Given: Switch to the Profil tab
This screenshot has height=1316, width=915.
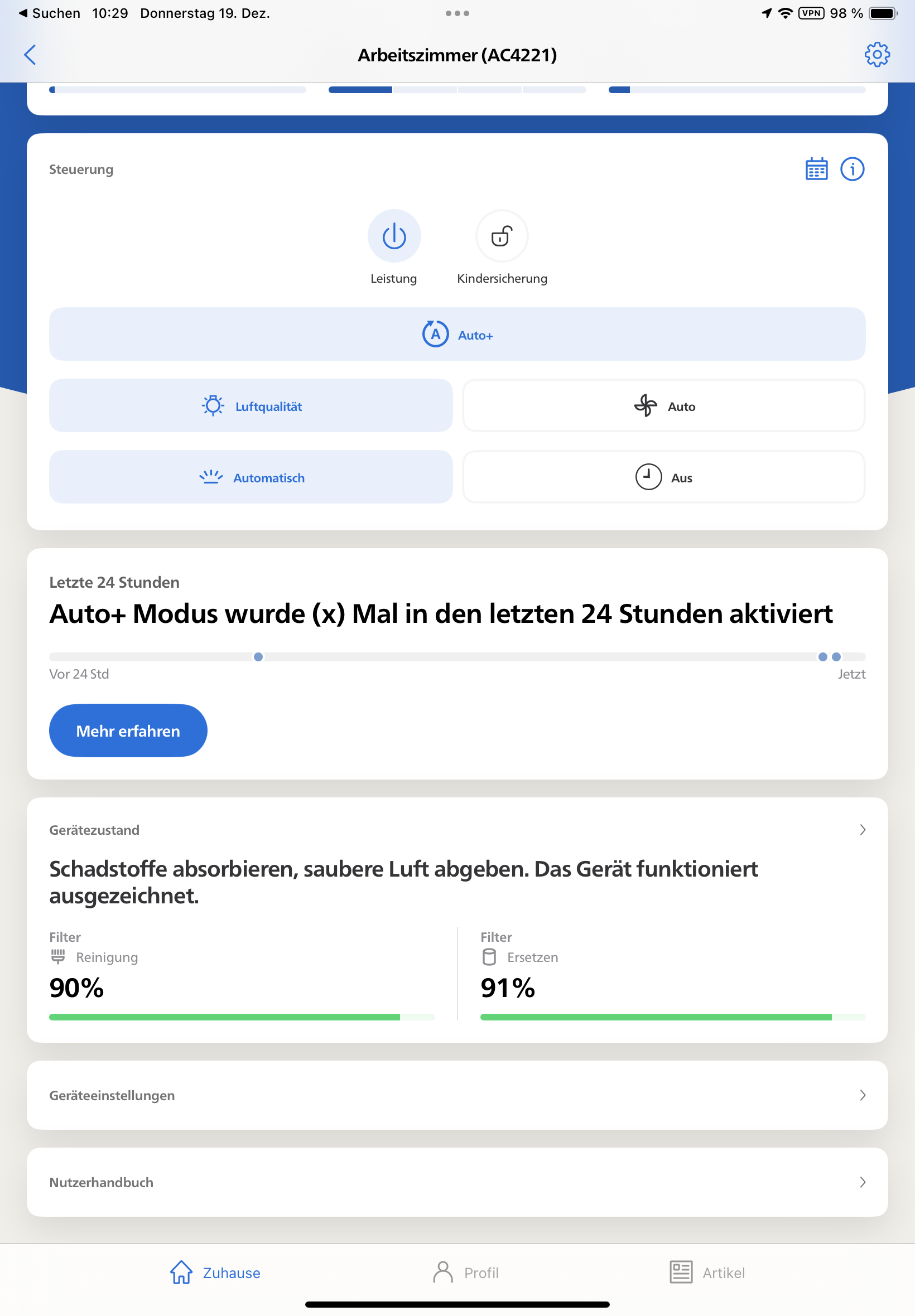Looking at the screenshot, I should (x=465, y=1273).
